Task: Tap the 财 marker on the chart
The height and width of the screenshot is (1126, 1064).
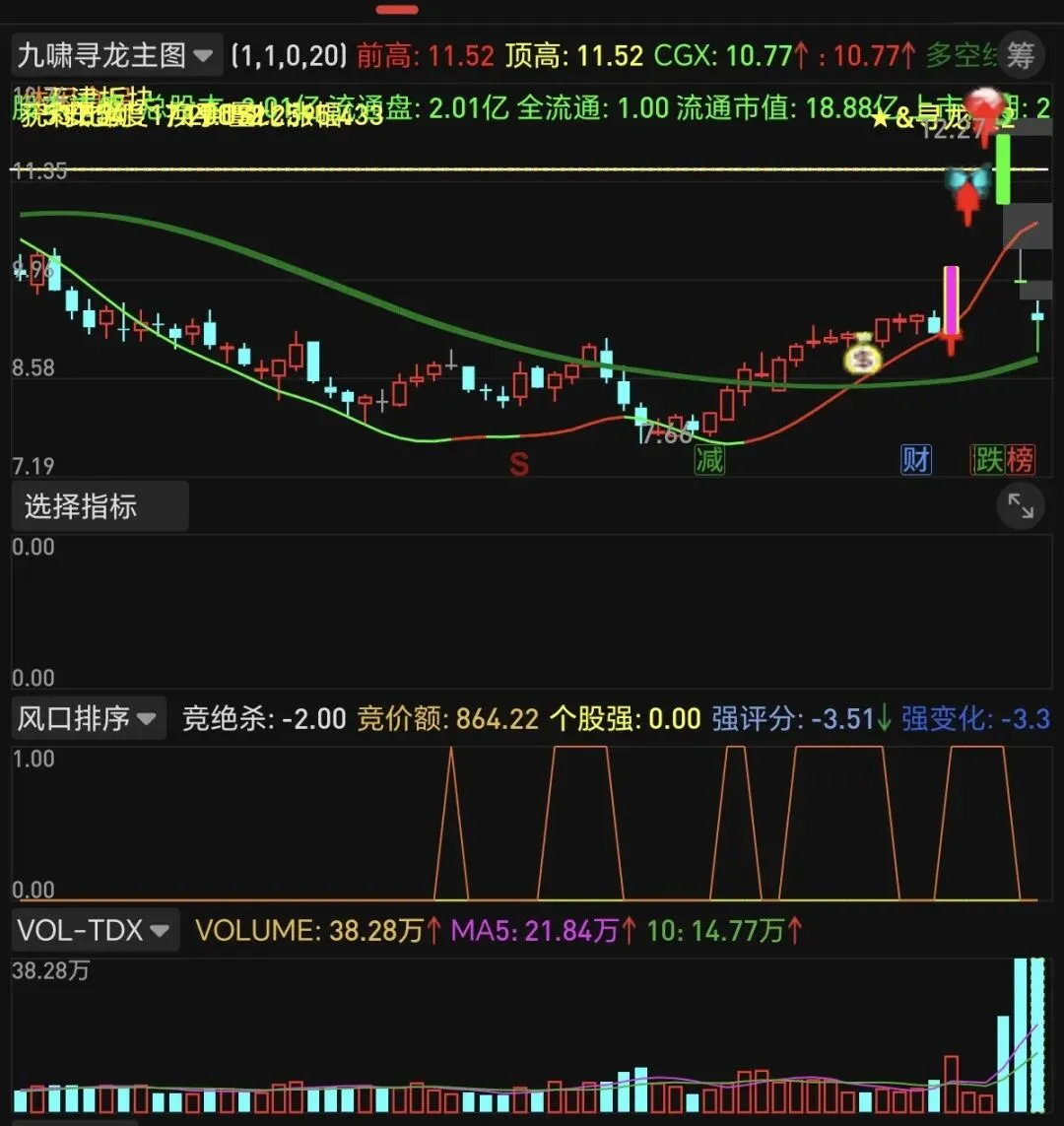Action: pyautogui.click(x=916, y=460)
